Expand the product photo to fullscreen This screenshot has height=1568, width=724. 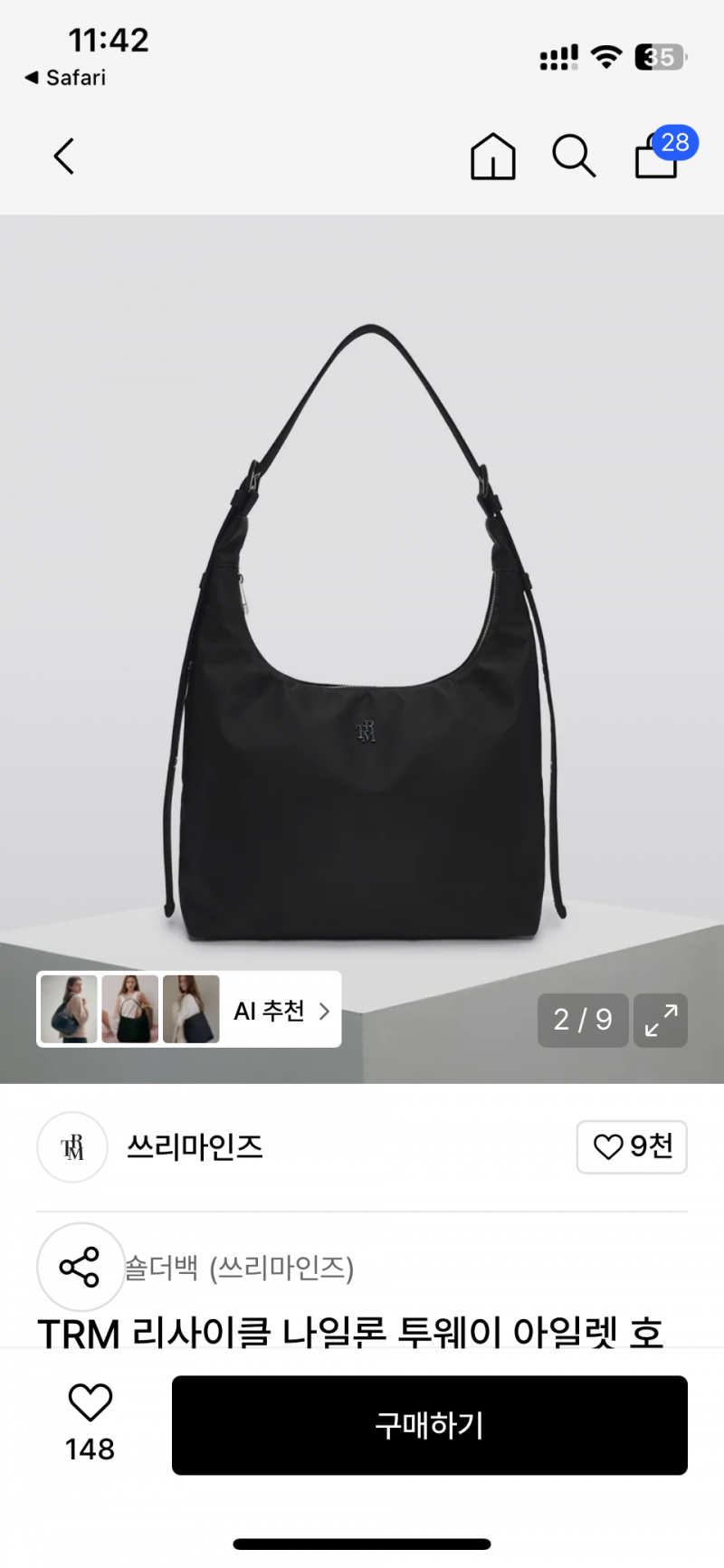tap(660, 1021)
